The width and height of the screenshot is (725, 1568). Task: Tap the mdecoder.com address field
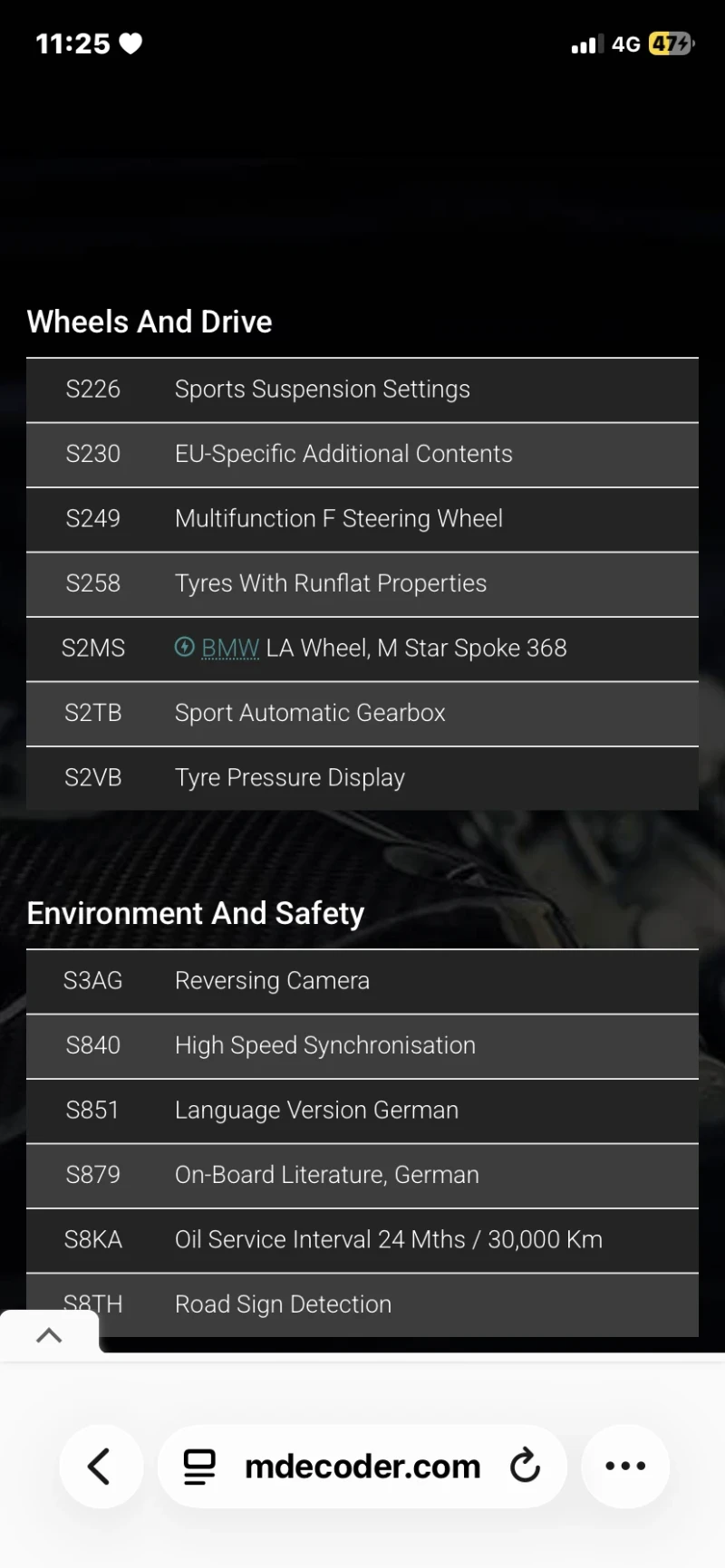point(362,1466)
